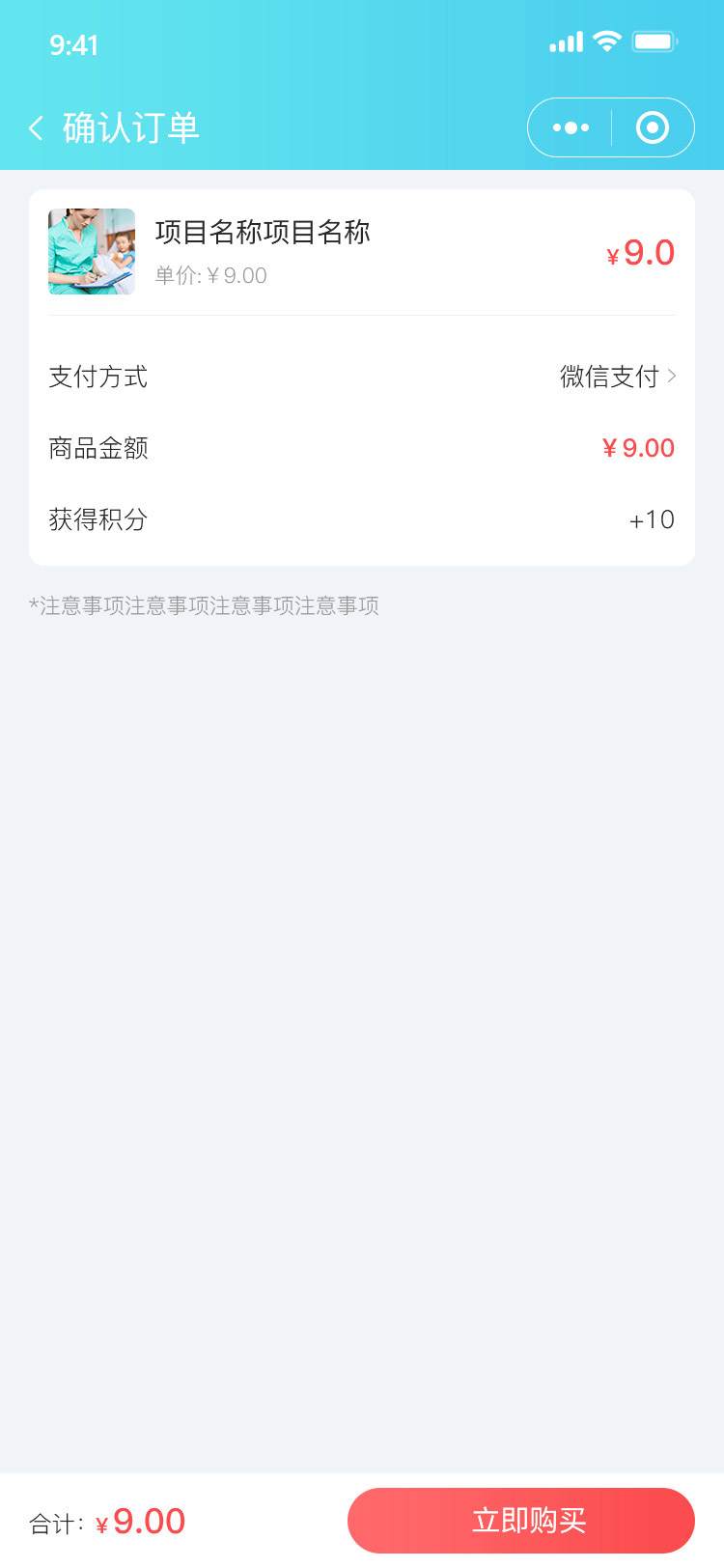Image resolution: width=724 pixels, height=1568 pixels.
Task: Open the 支付方式 payment method row
Action: (x=362, y=377)
